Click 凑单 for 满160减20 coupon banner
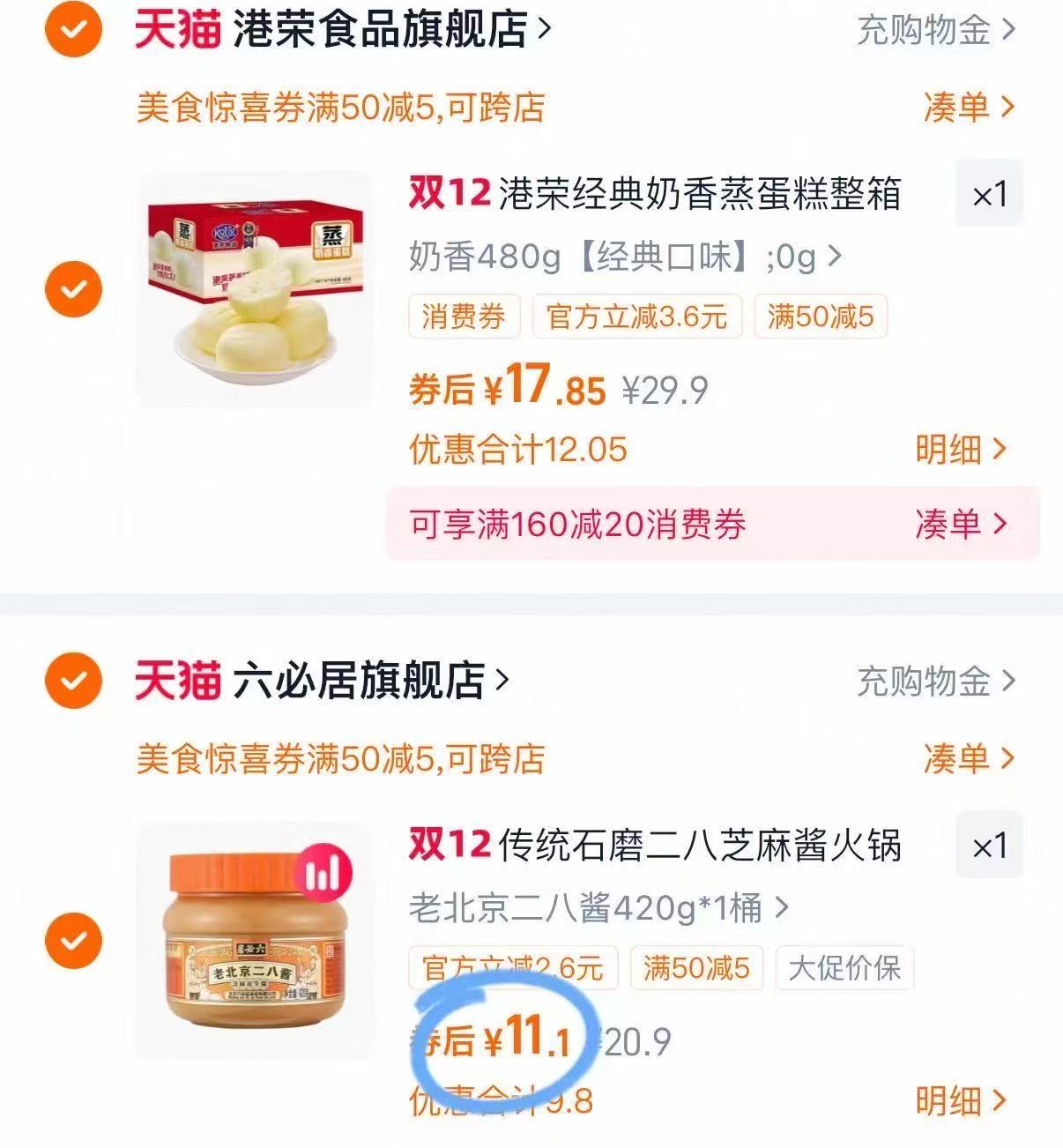The width and height of the screenshot is (1063, 1148). point(957,525)
